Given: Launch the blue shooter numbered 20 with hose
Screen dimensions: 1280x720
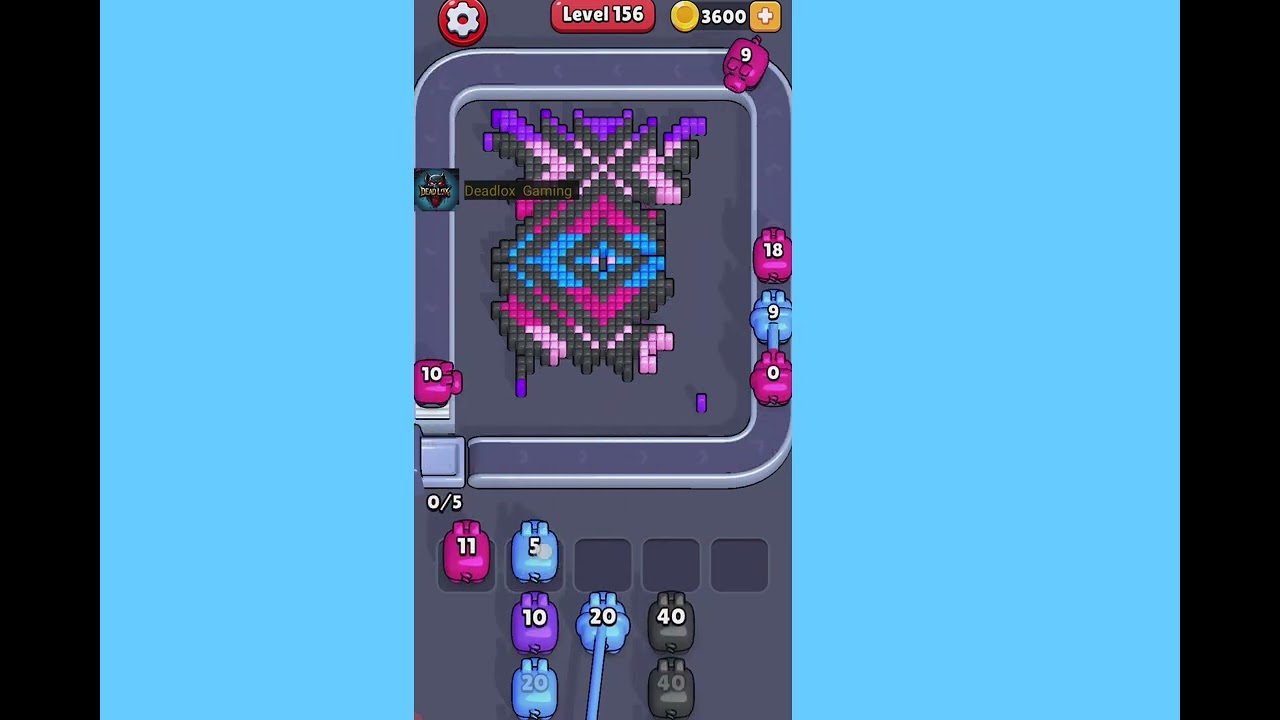Looking at the screenshot, I should pos(602,622).
